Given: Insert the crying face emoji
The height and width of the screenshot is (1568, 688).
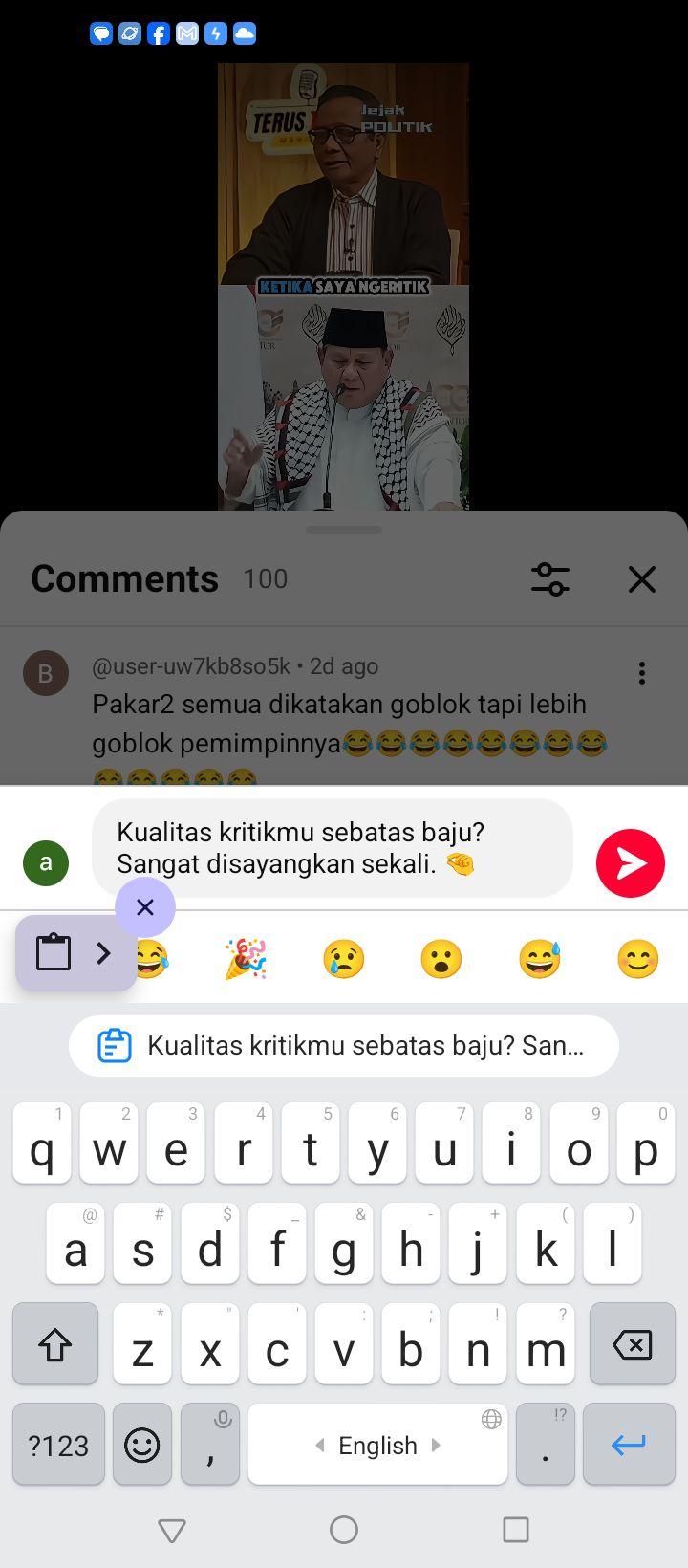Looking at the screenshot, I should [344, 959].
